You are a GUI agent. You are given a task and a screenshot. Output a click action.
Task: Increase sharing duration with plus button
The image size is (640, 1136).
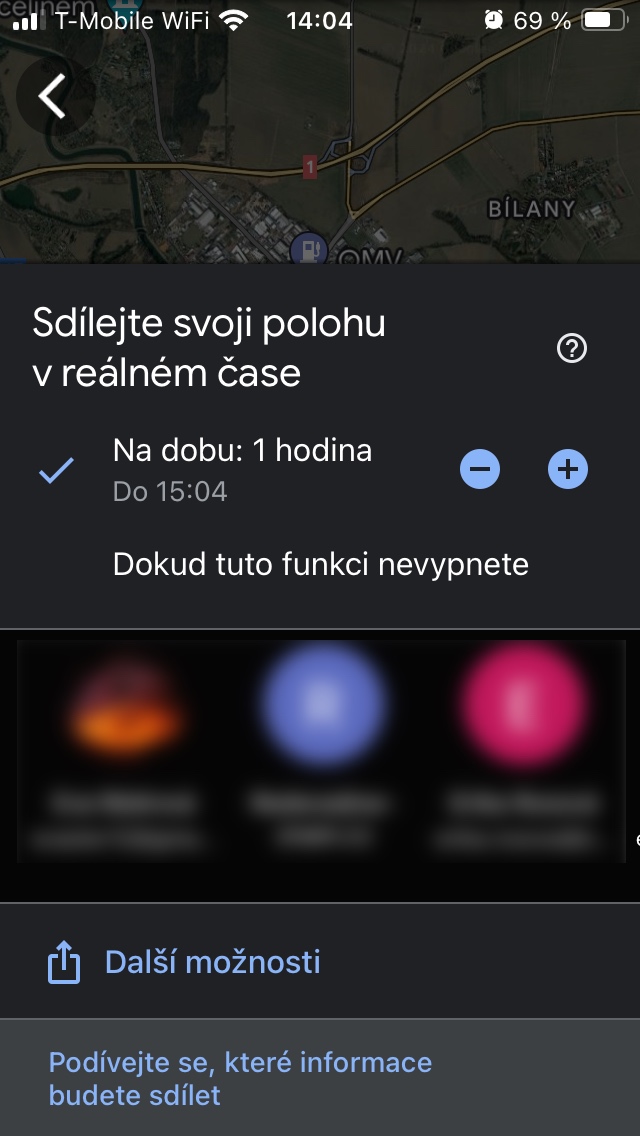coord(568,469)
